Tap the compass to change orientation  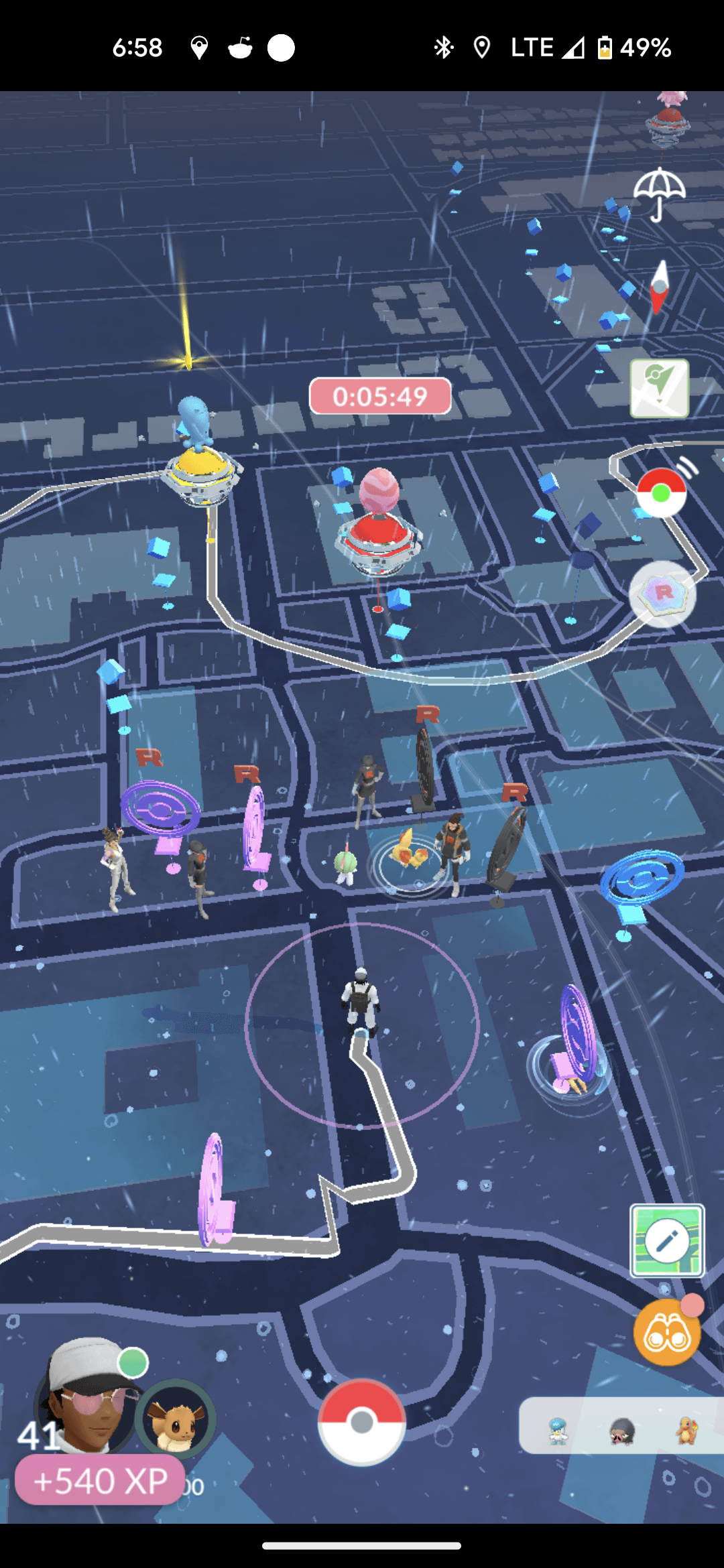click(660, 287)
